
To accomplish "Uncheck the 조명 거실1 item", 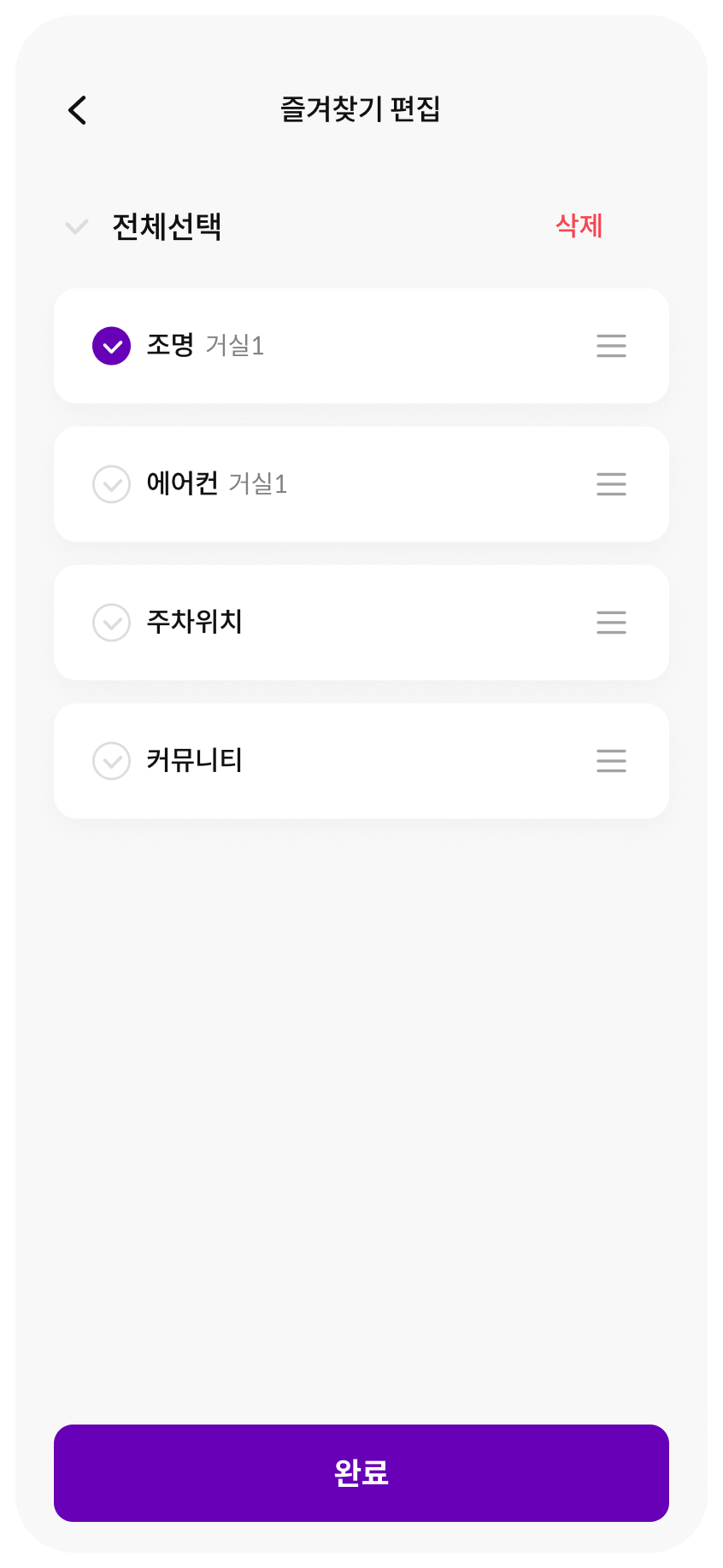I will (111, 346).
